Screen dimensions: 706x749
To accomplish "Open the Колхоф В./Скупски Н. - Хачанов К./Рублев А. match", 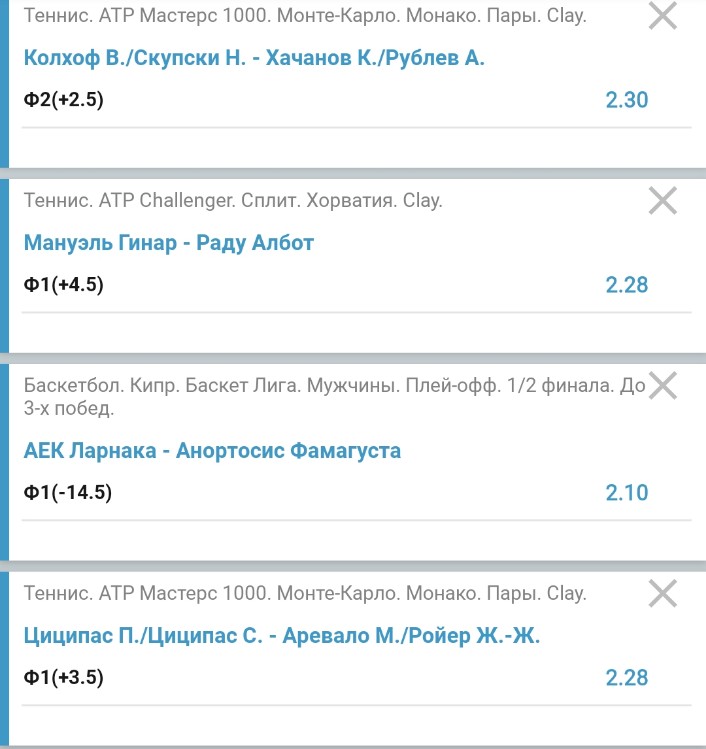I will (x=254, y=58).
